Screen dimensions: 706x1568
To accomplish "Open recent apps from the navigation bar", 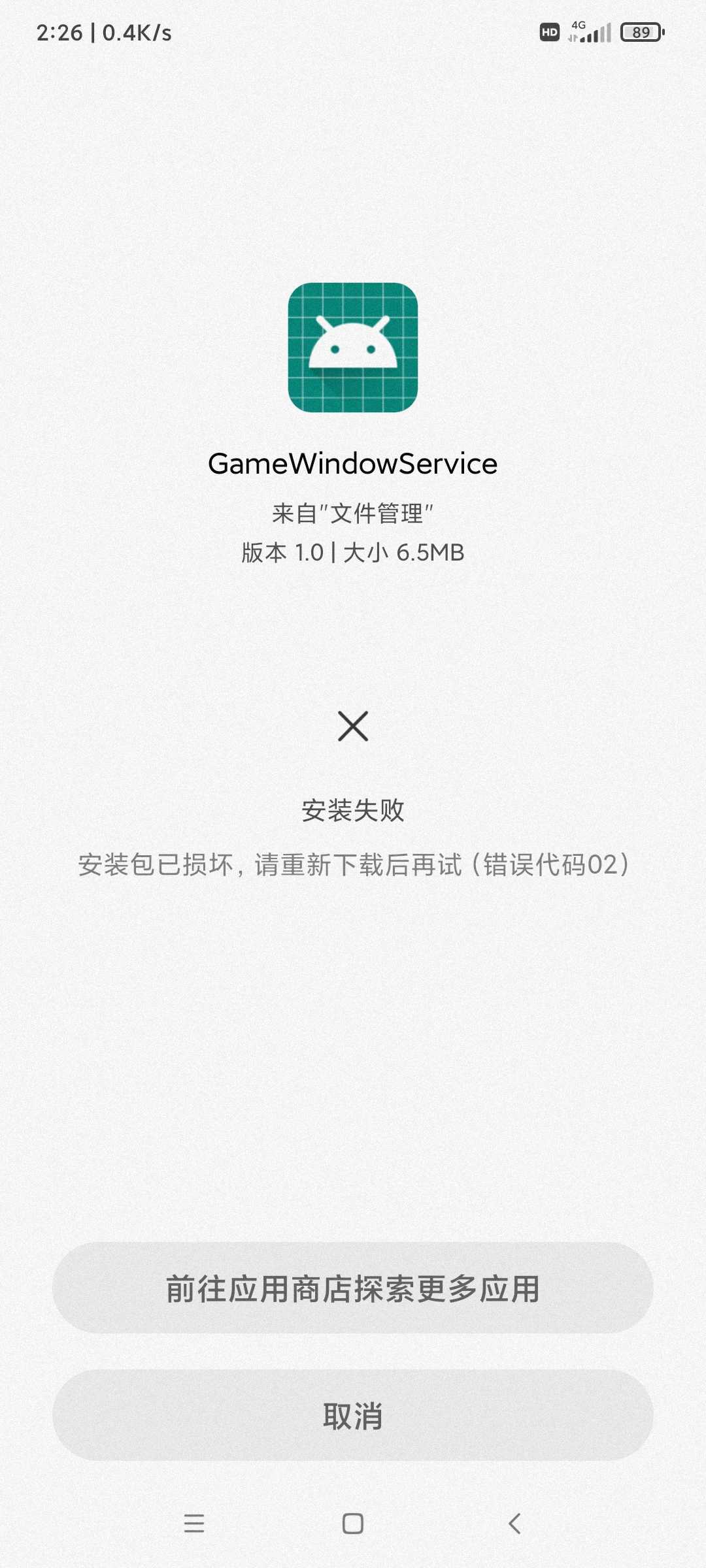I will (x=194, y=1523).
